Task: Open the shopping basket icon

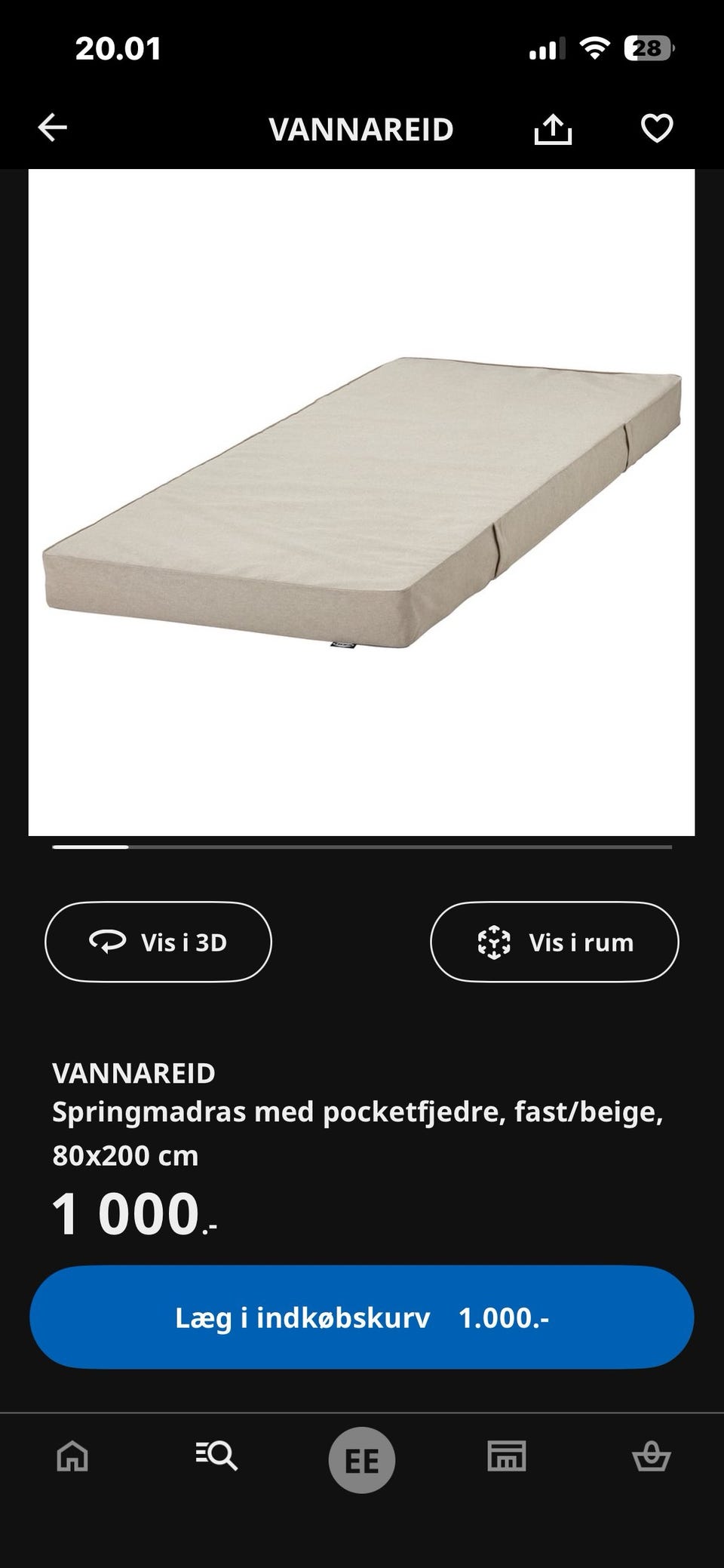Action: pos(653,1458)
